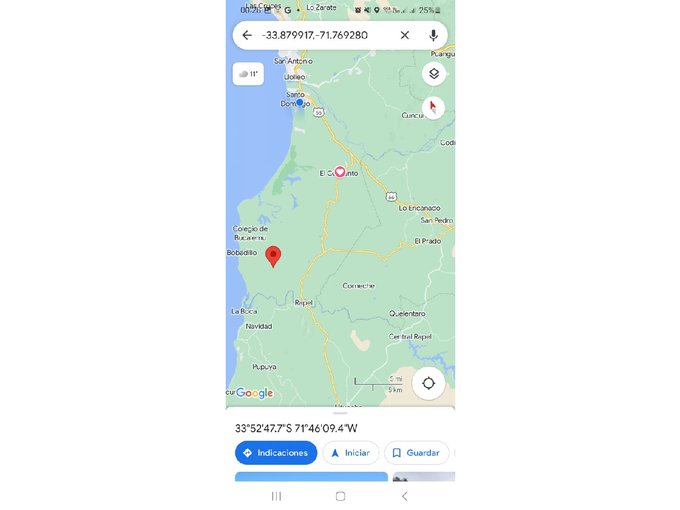Open the saved heart place near El Convento
The image size is (680, 510).
(339, 172)
